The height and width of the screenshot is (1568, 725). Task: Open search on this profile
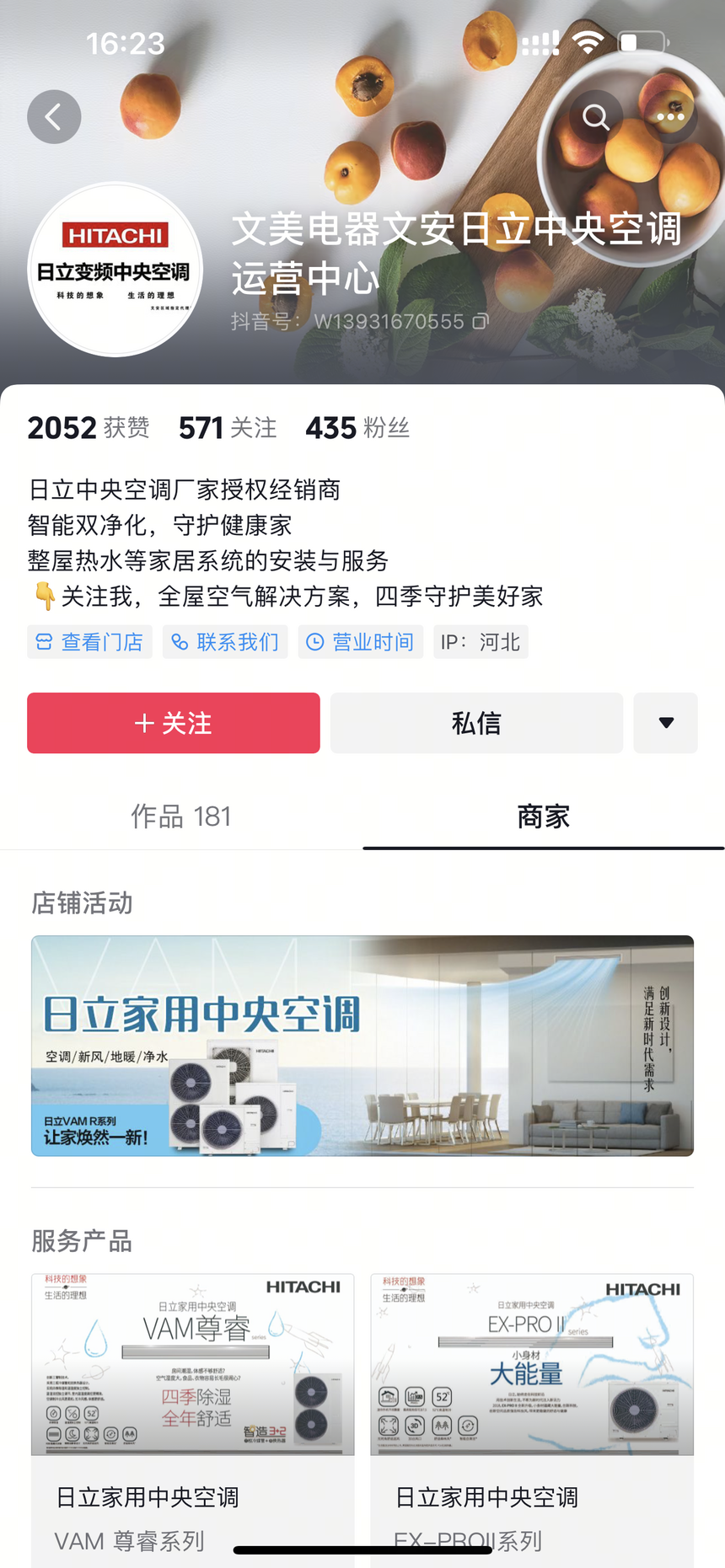point(595,117)
